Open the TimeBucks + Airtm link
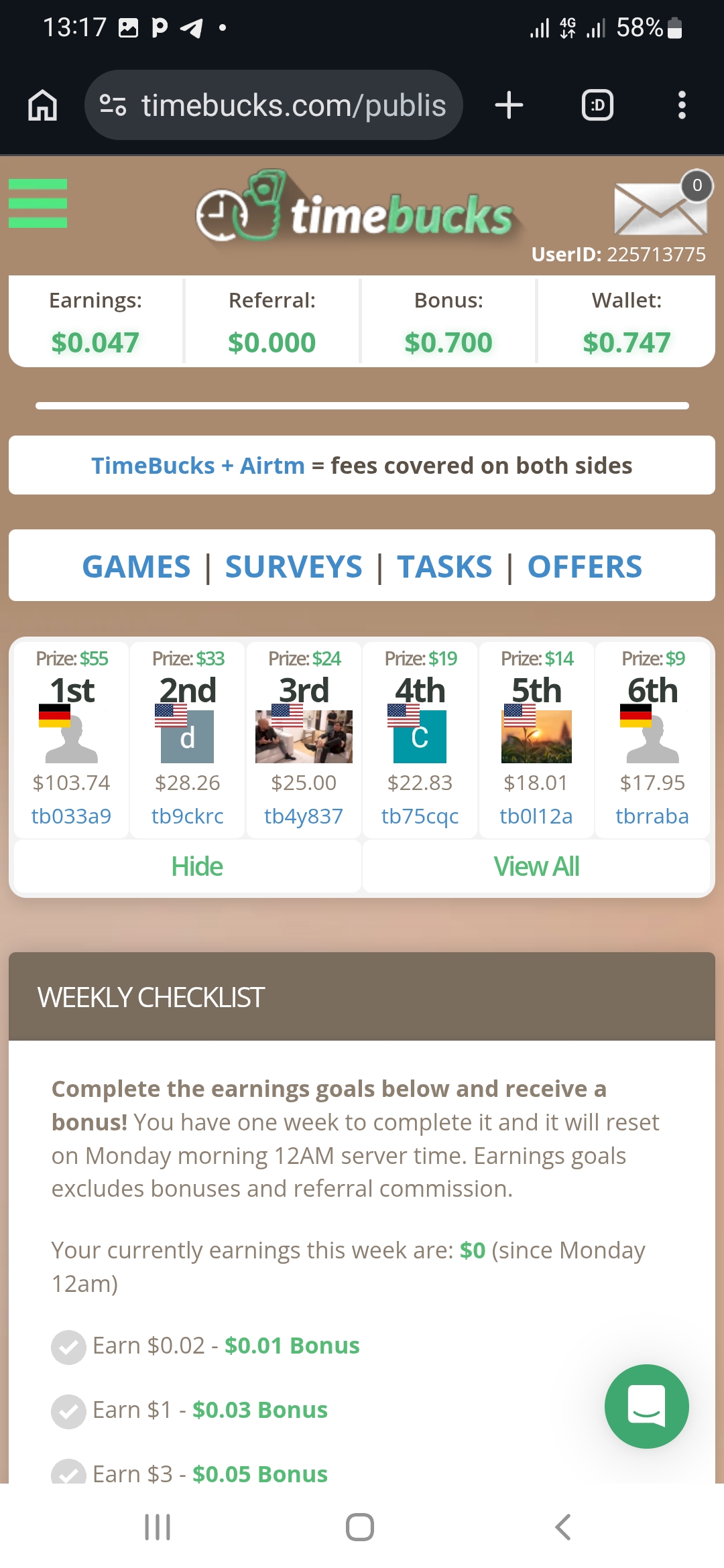This screenshot has width=724, height=1568. click(x=198, y=465)
